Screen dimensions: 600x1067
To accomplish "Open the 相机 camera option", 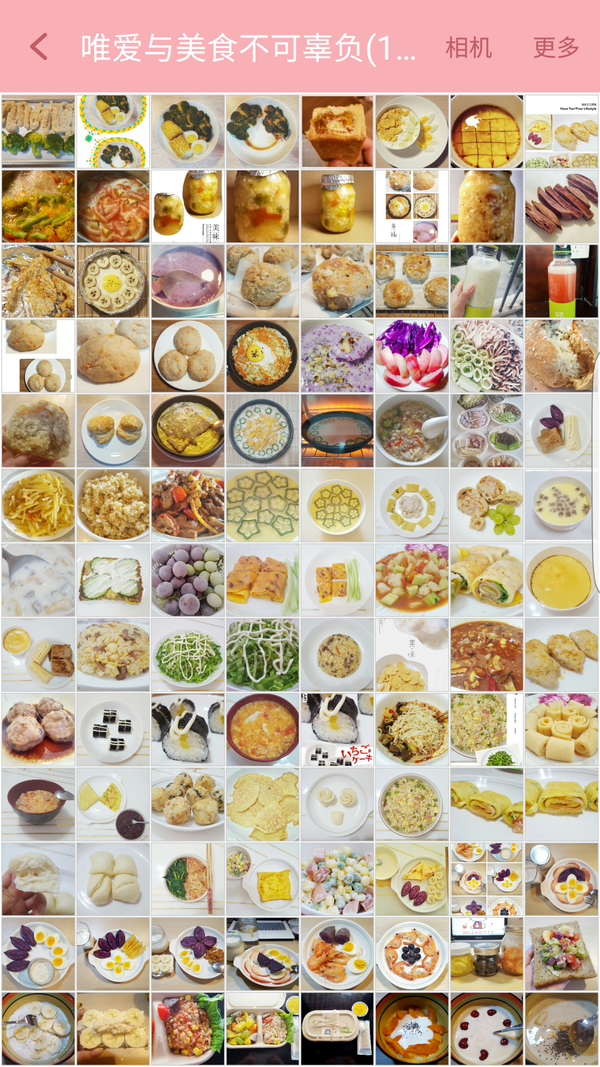I will click(x=468, y=47).
